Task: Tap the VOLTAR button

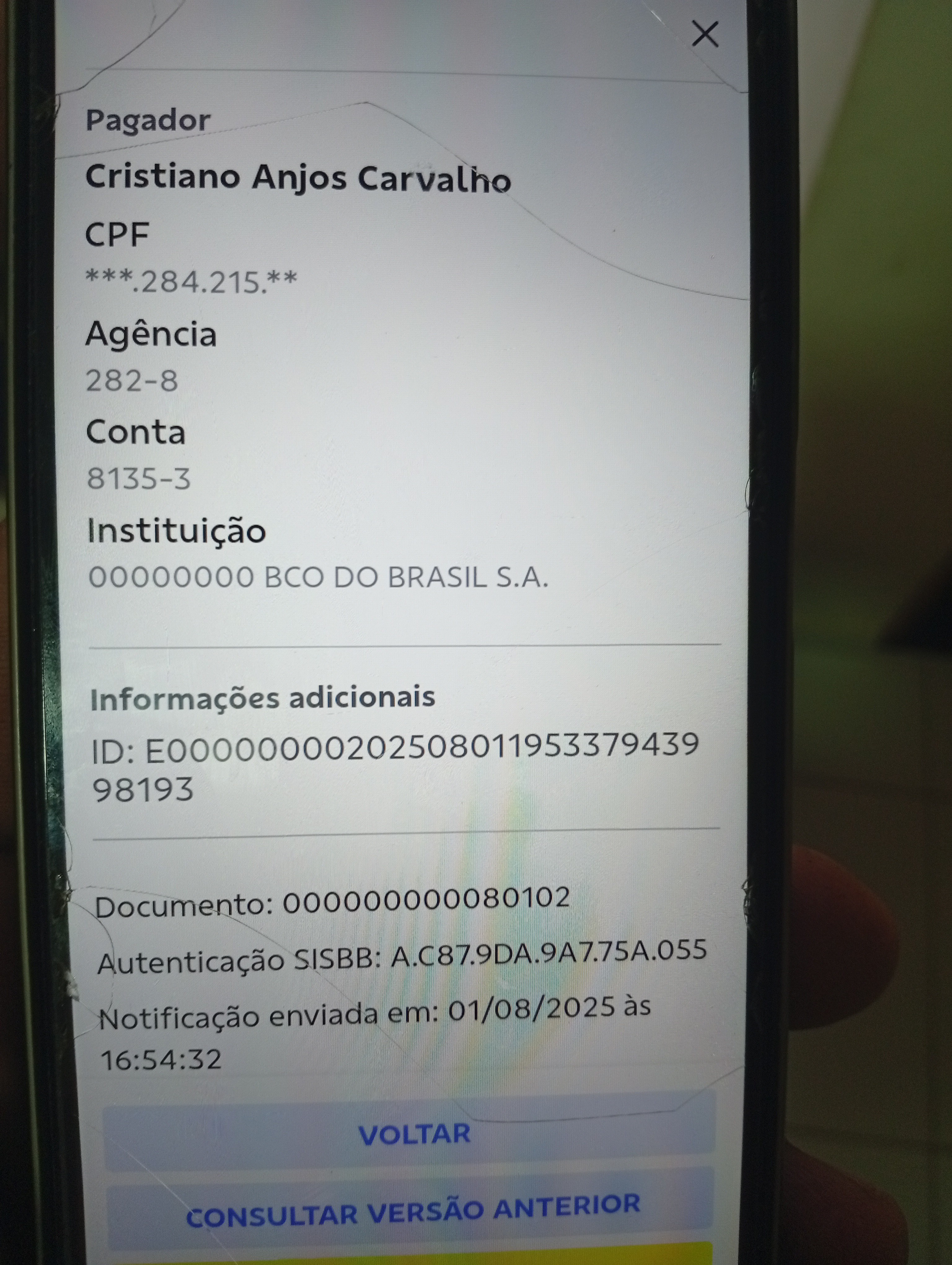Action: coord(413,1134)
